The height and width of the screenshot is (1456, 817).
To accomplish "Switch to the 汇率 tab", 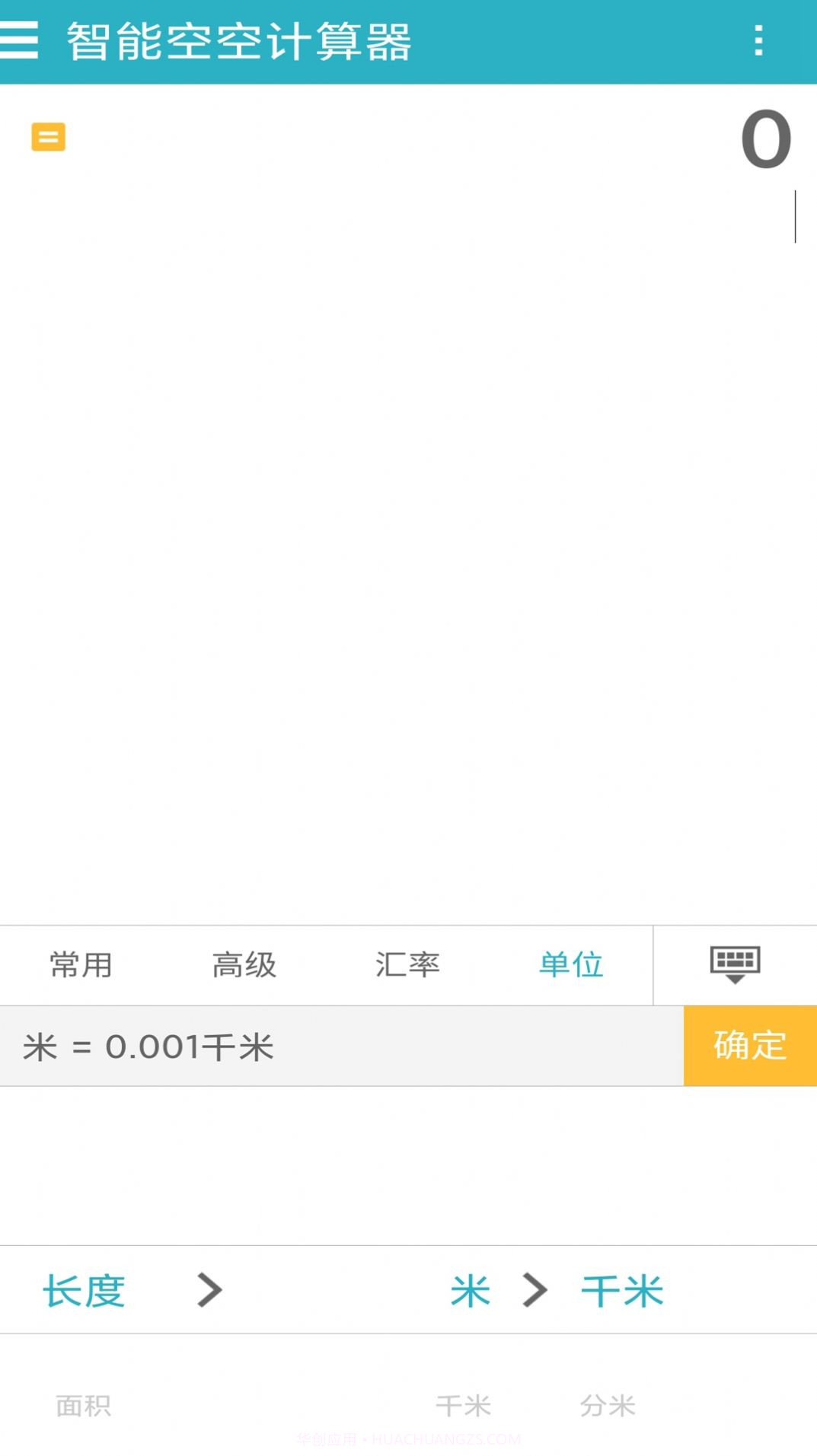I will click(408, 965).
